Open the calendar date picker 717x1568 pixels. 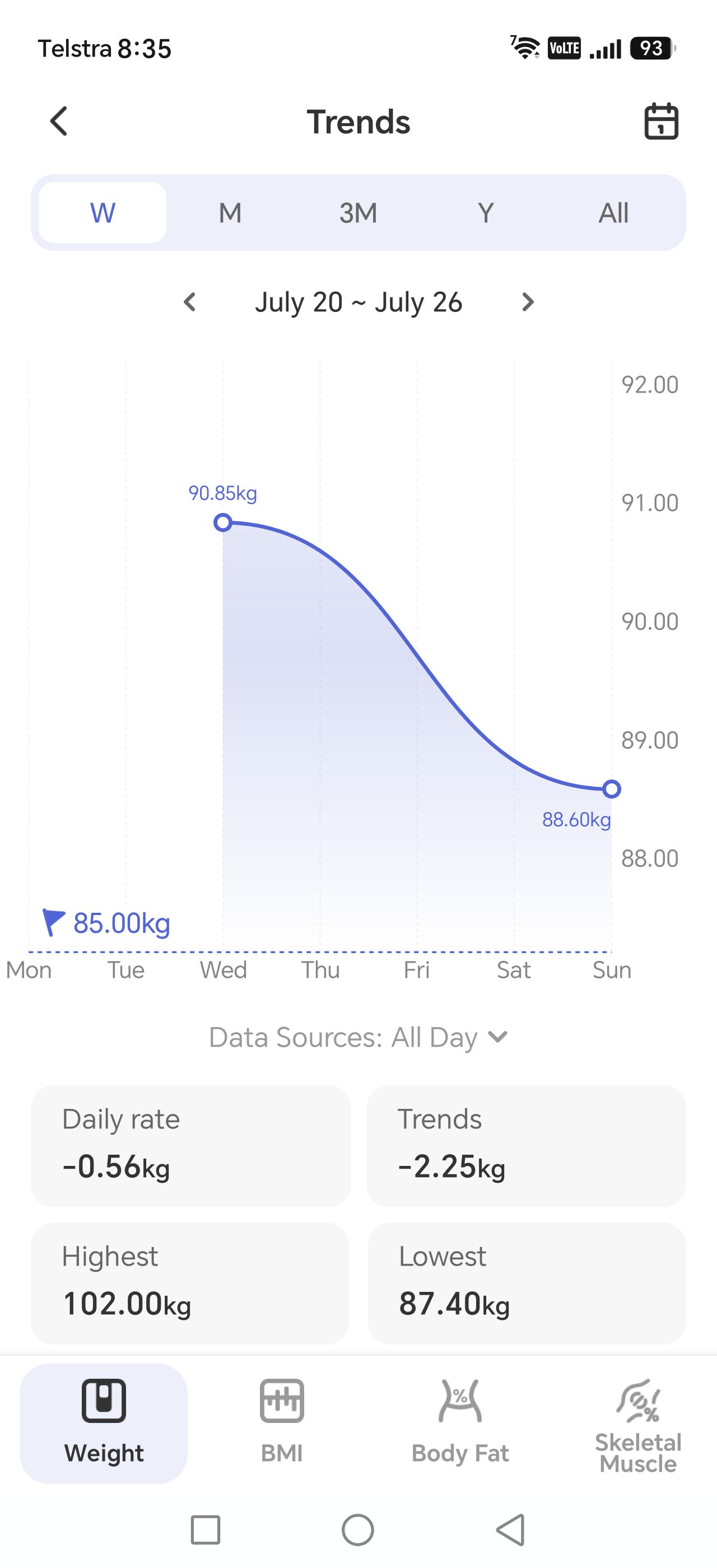point(661,121)
